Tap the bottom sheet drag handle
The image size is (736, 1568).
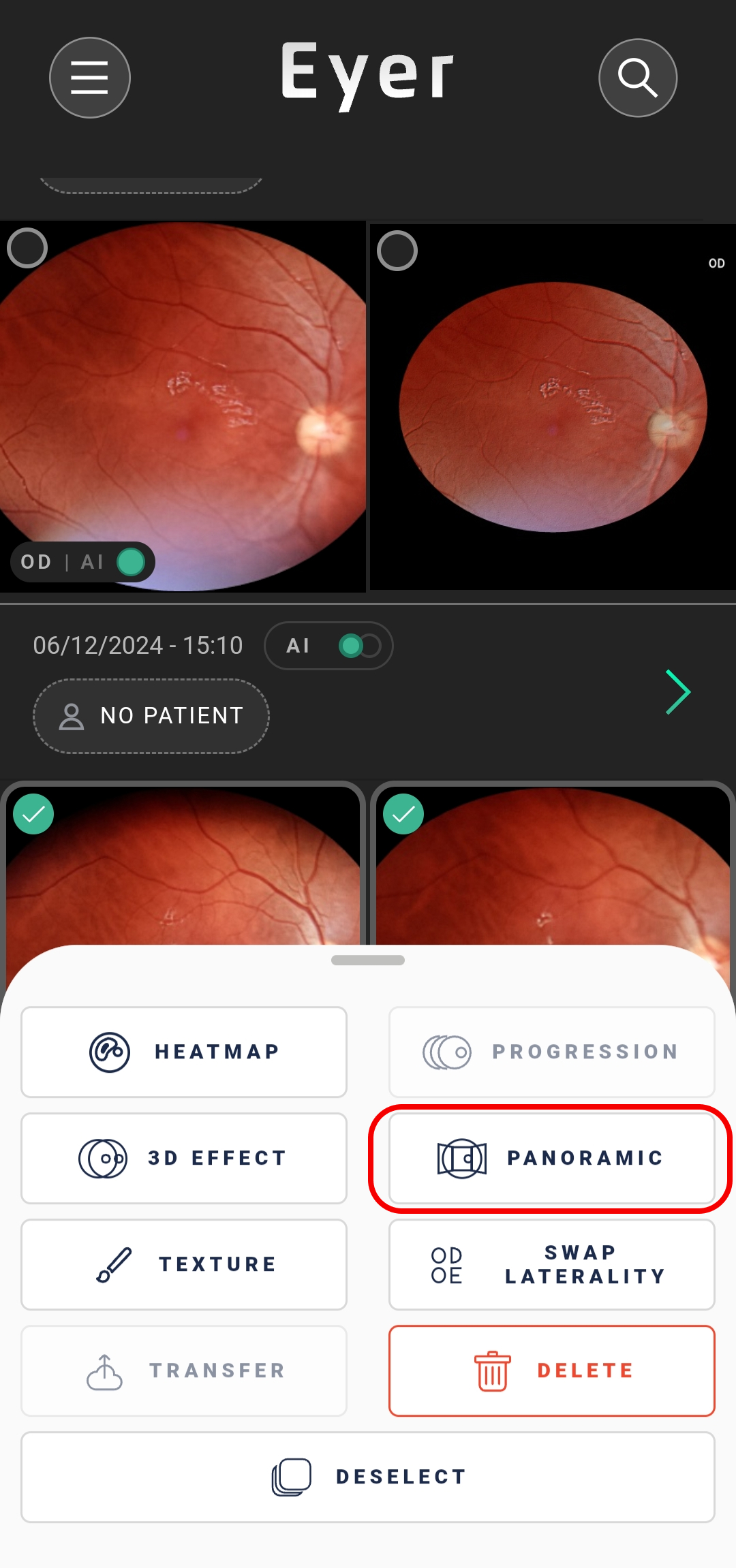pos(368,960)
